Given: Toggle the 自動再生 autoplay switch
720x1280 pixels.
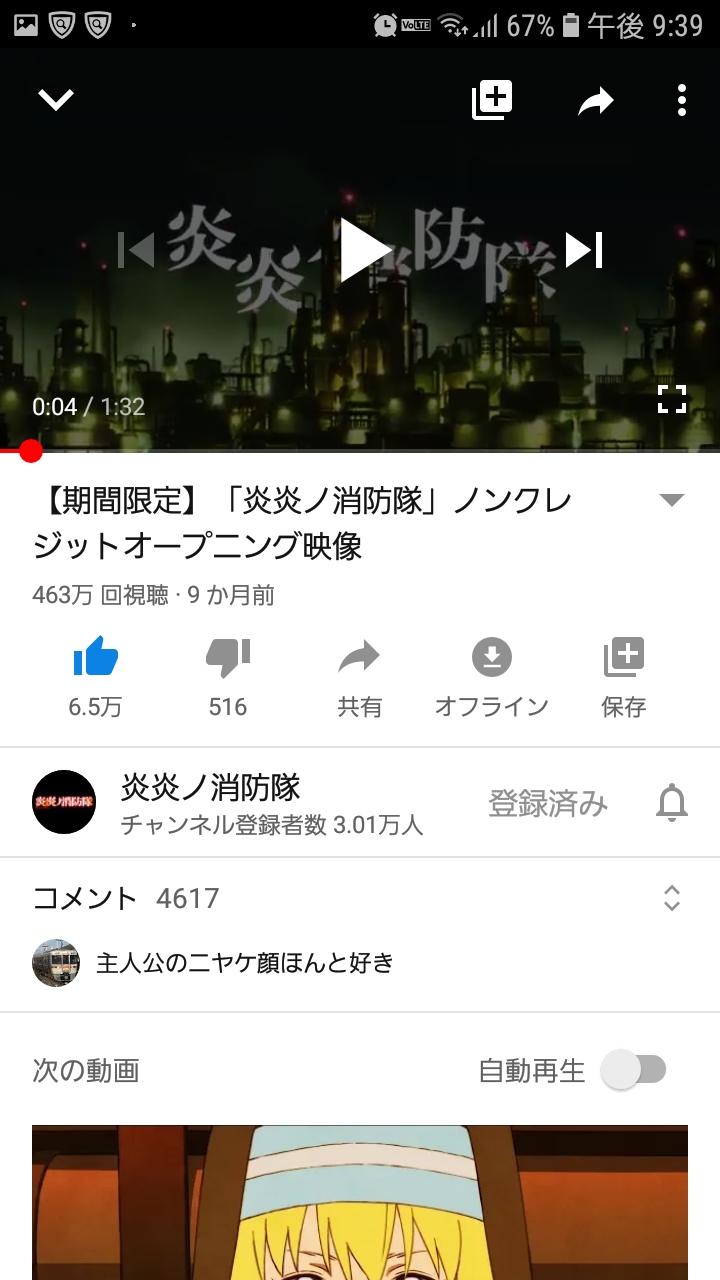Looking at the screenshot, I should pyautogui.click(x=634, y=1070).
